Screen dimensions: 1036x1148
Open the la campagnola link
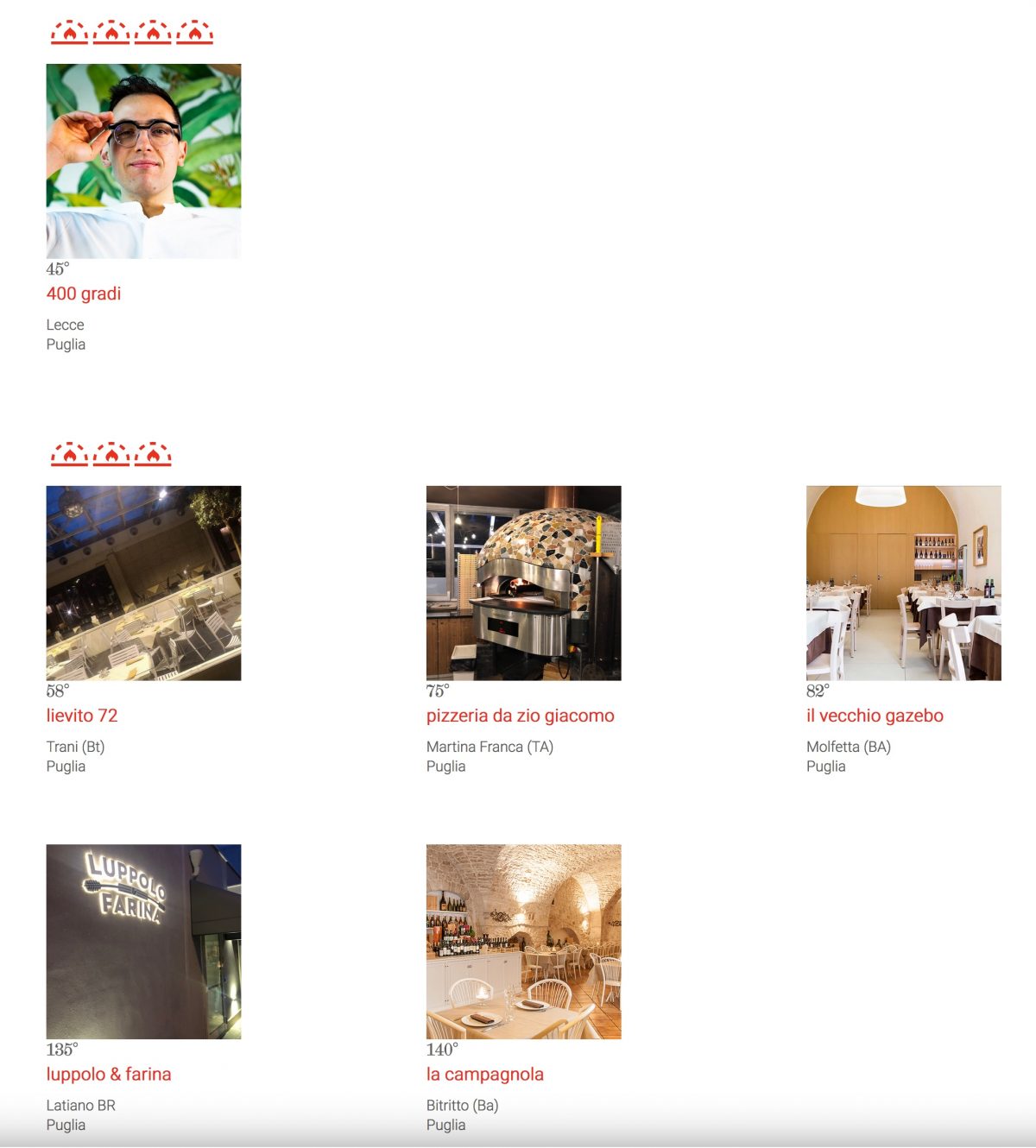[484, 1075]
